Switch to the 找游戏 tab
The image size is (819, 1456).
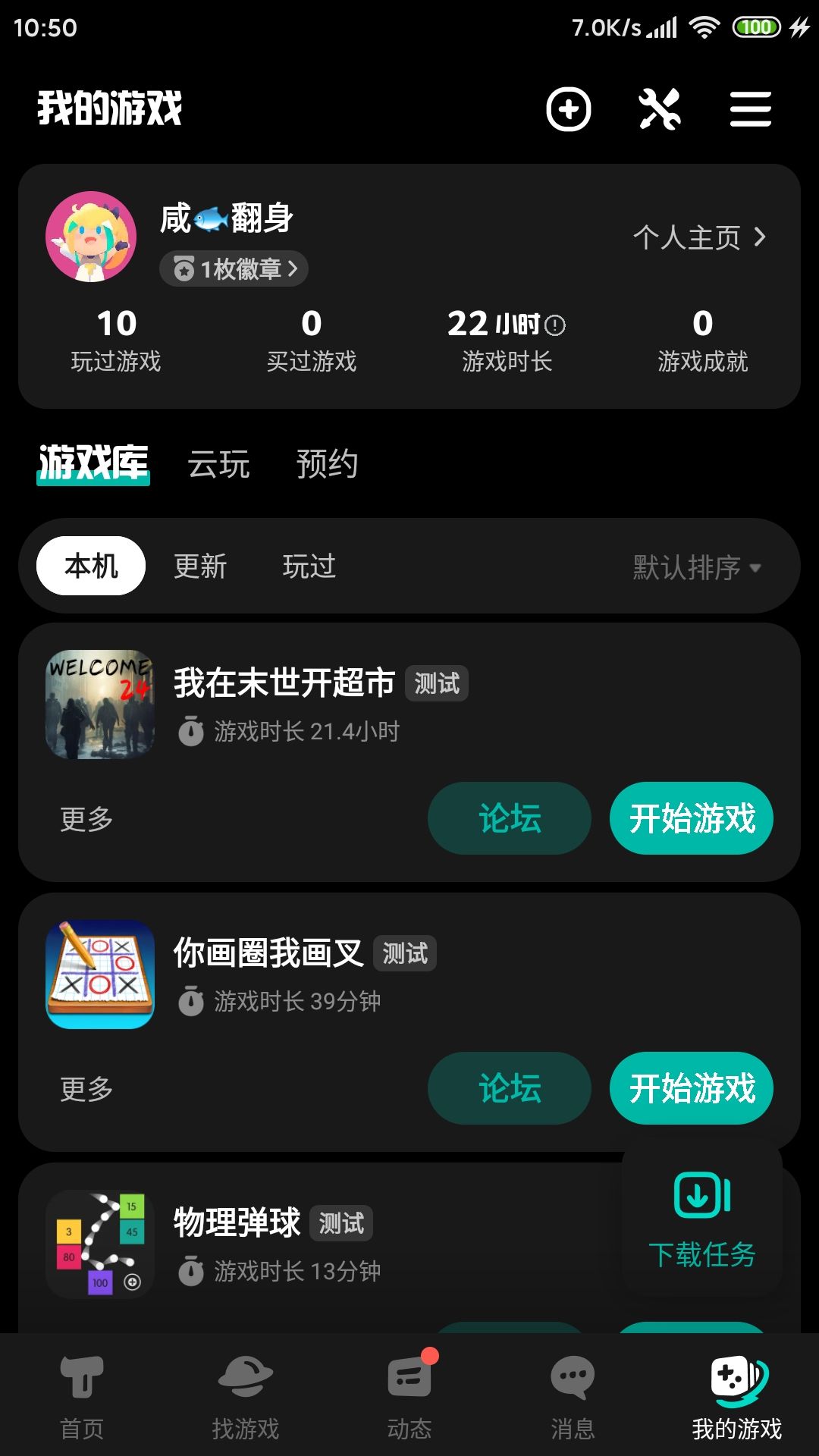click(x=246, y=1395)
